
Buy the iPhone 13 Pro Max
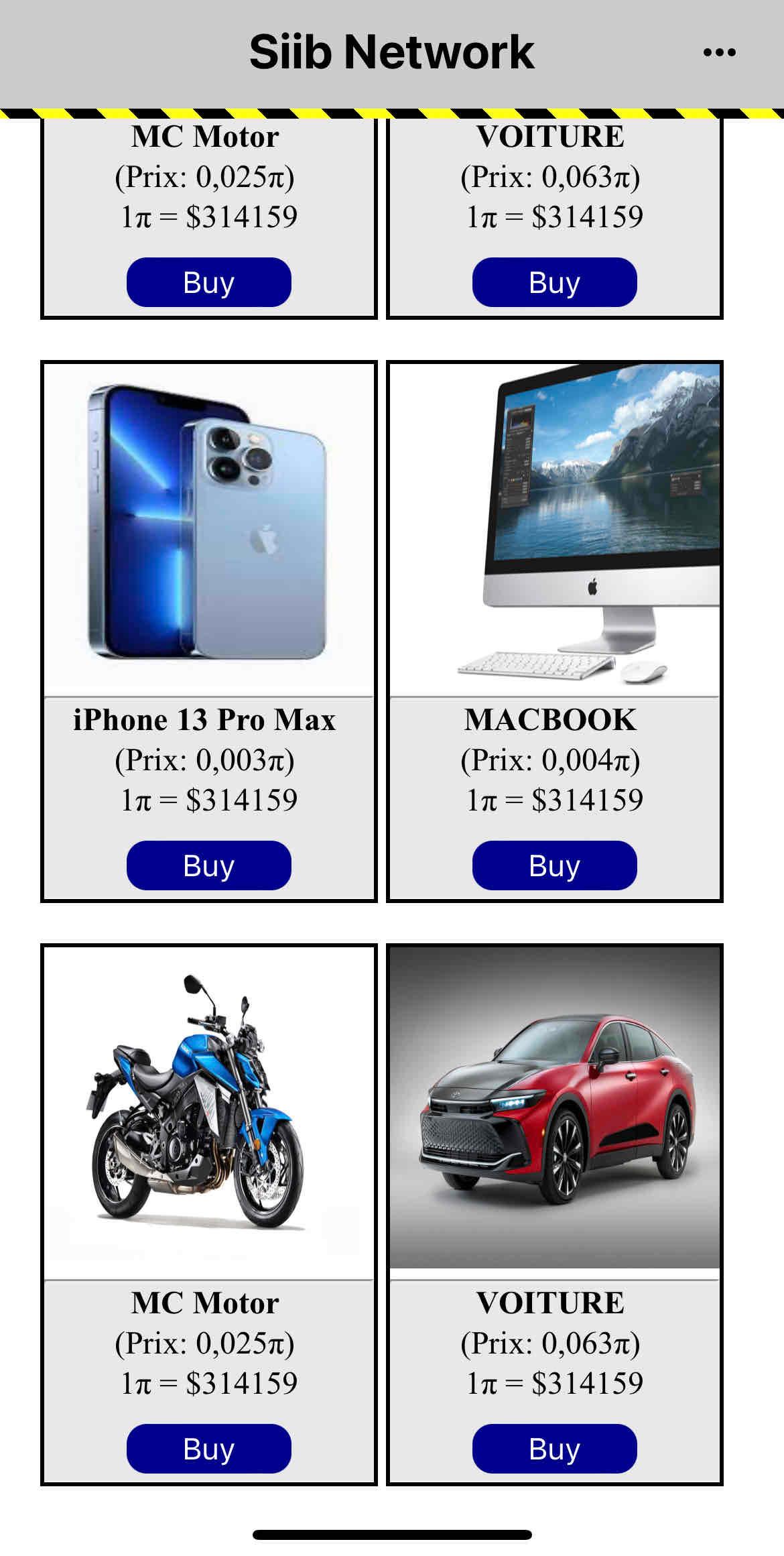[209, 865]
